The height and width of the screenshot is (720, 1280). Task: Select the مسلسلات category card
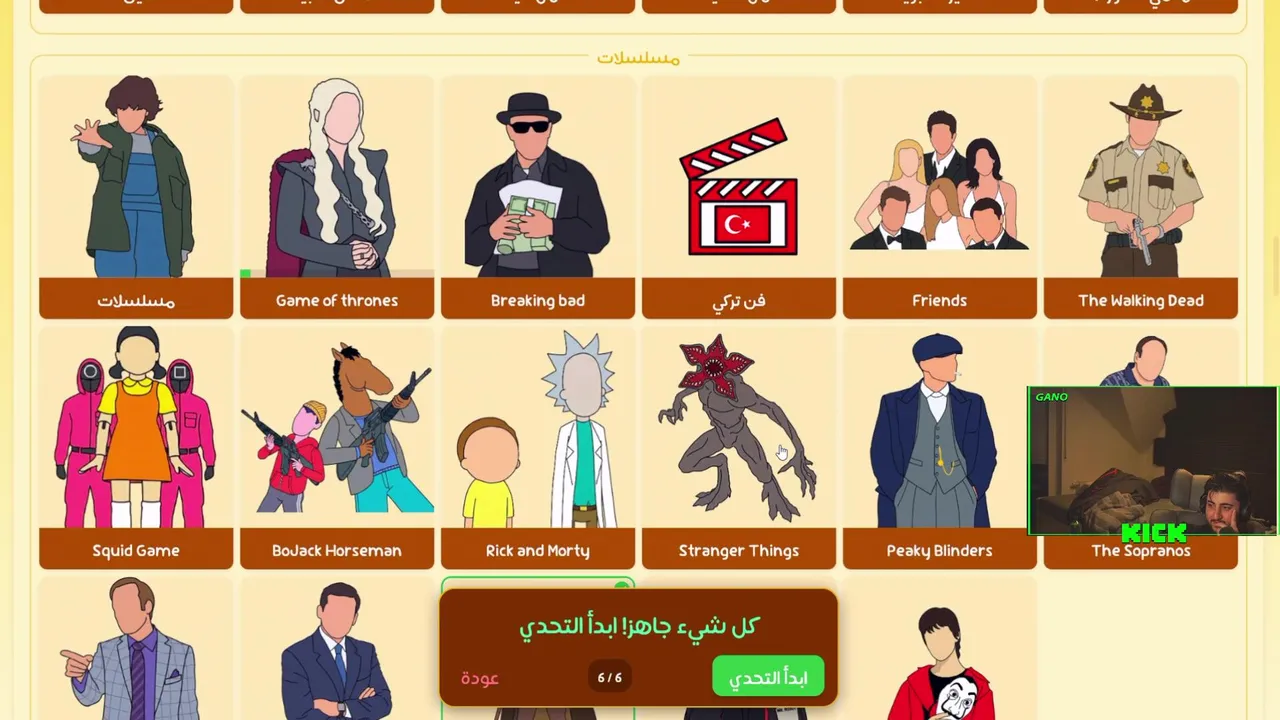(x=136, y=198)
